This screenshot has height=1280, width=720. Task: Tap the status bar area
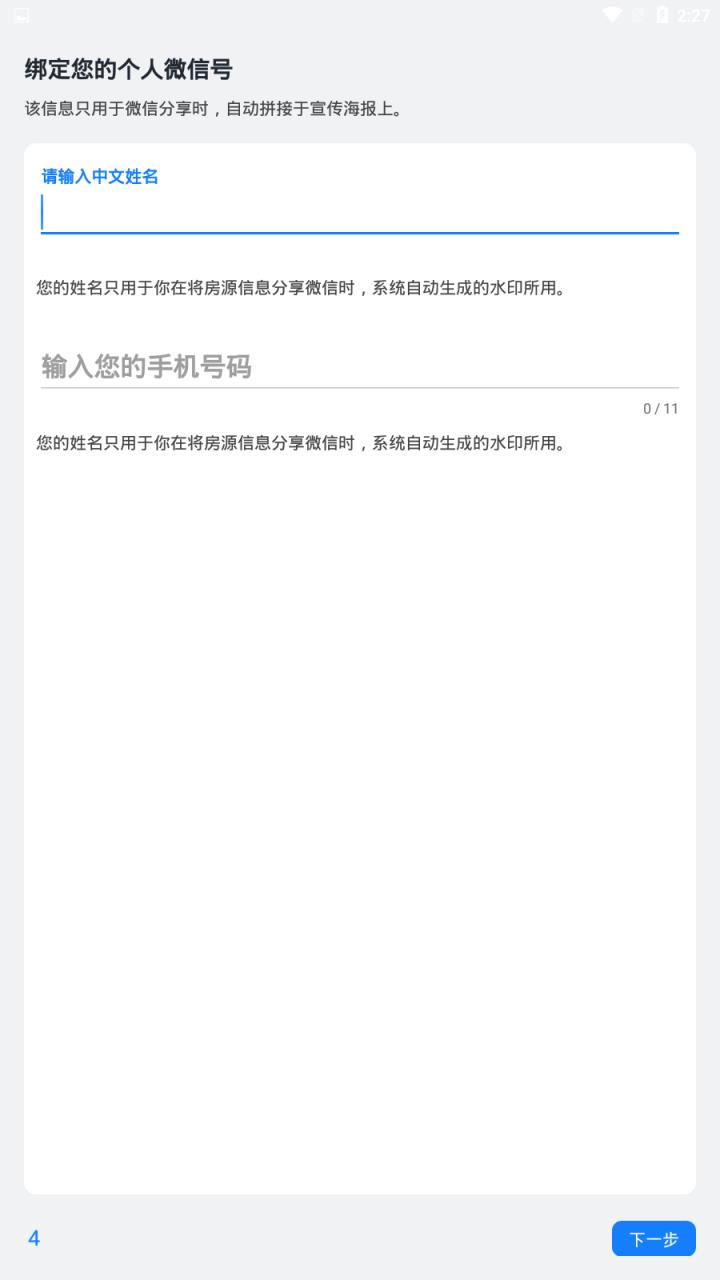coord(360,15)
